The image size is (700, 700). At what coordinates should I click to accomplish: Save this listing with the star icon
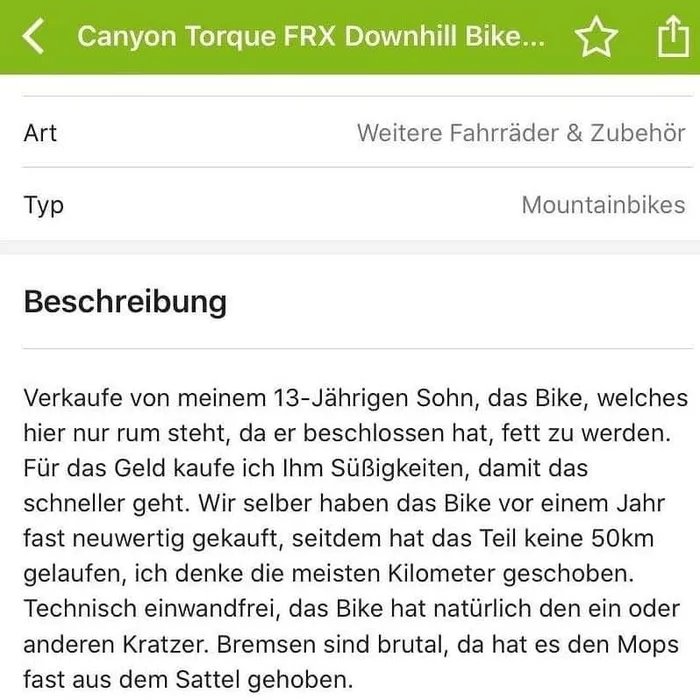pos(597,38)
